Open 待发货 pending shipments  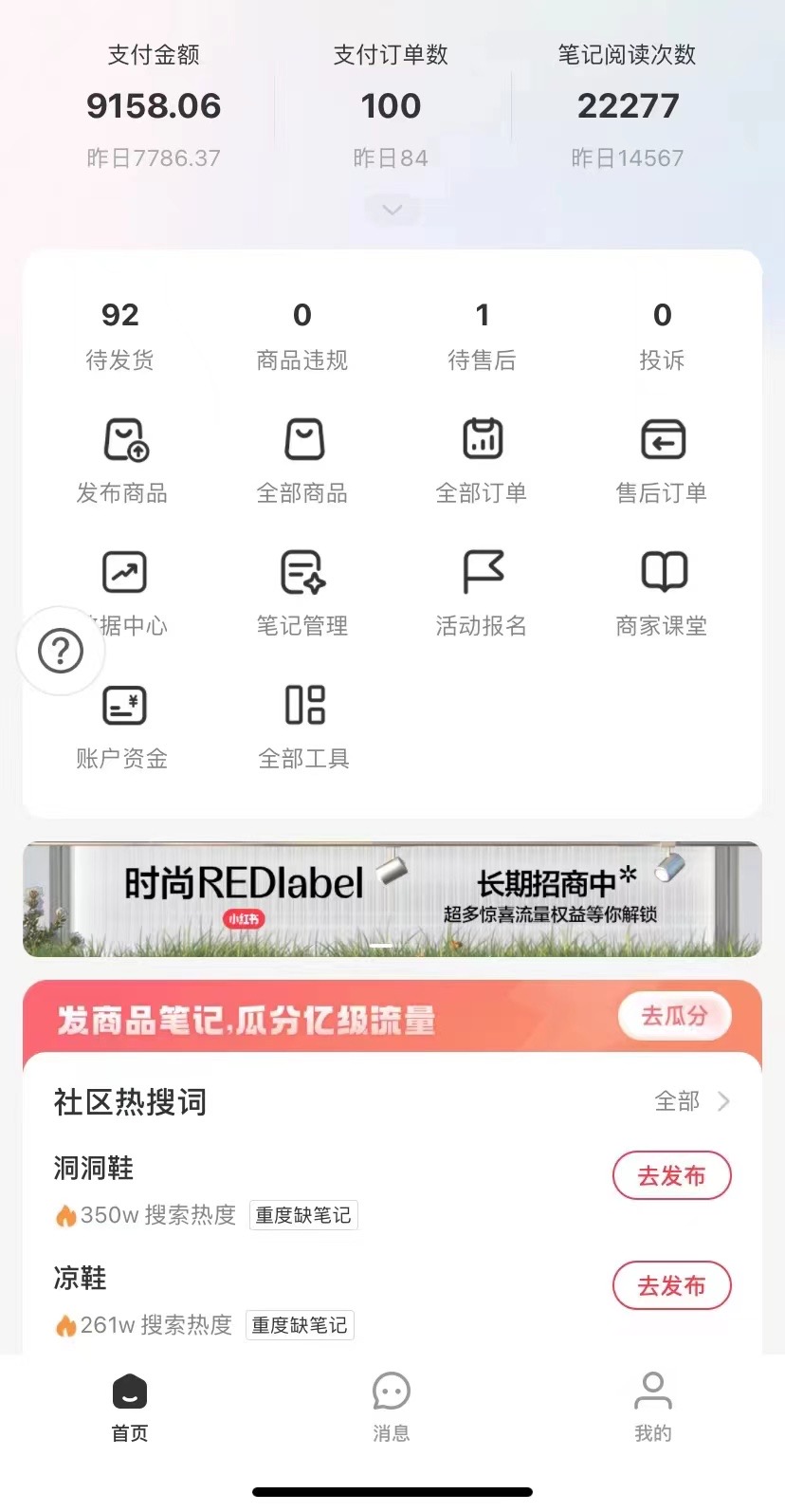120,335
